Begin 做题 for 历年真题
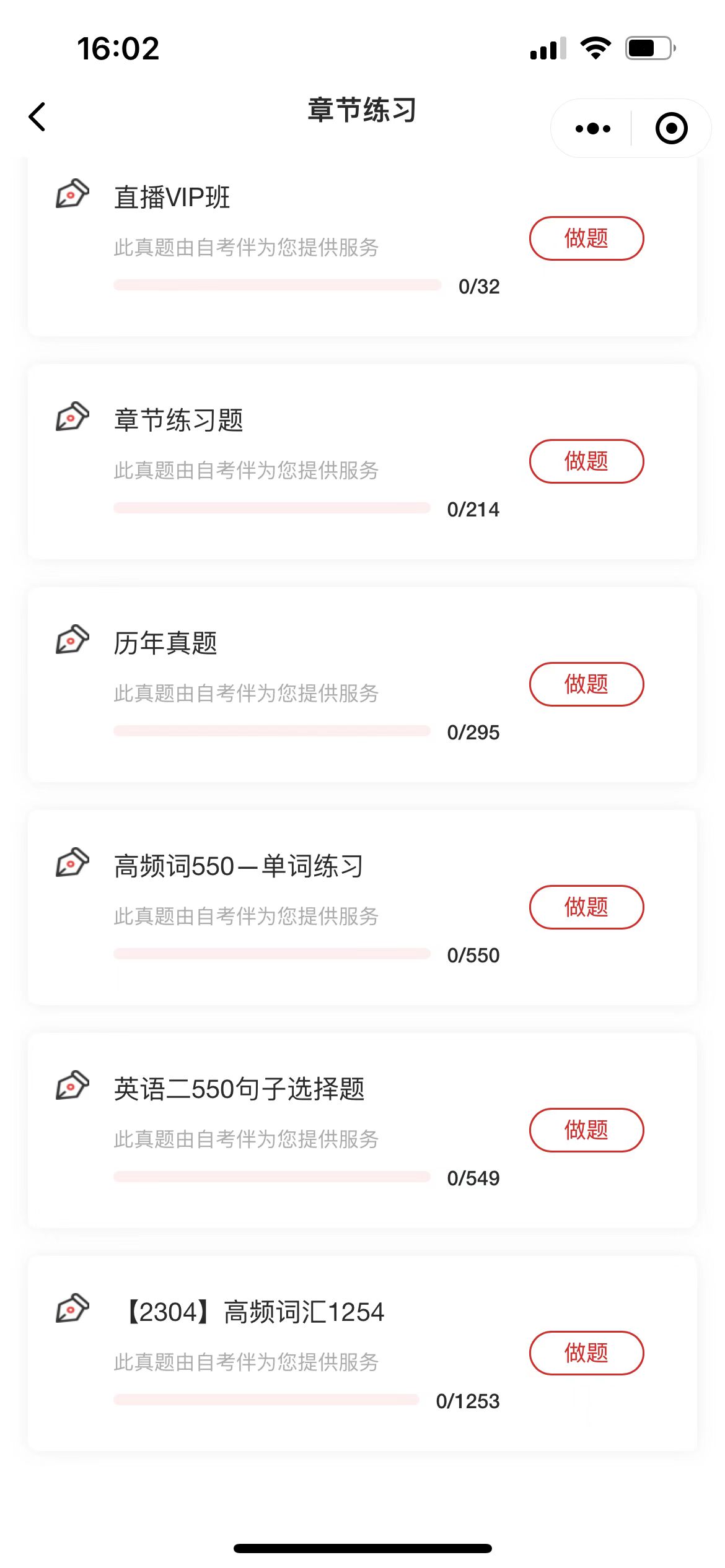The height and width of the screenshot is (1568, 725). [x=586, y=684]
